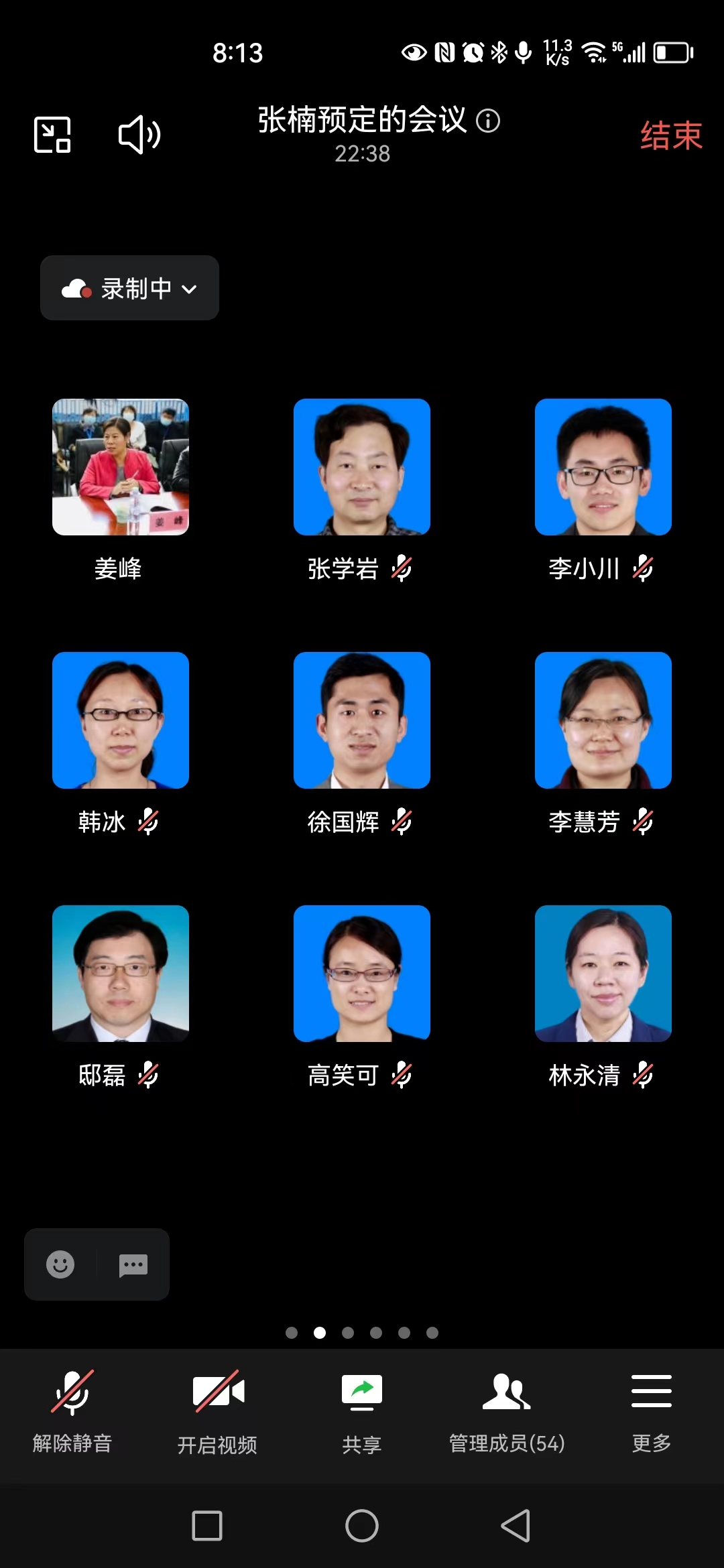
Task: Turn on camera with 开启视频
Action: pos(217,1410)
